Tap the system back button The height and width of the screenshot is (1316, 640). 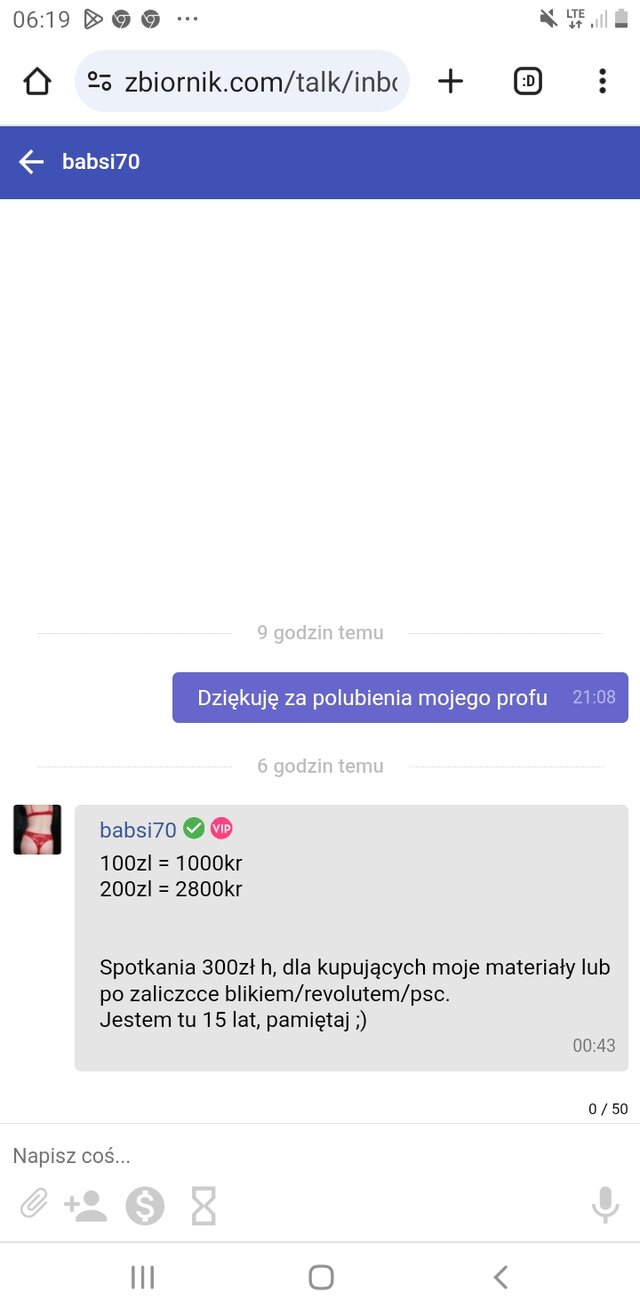[x=501, y=1277]
